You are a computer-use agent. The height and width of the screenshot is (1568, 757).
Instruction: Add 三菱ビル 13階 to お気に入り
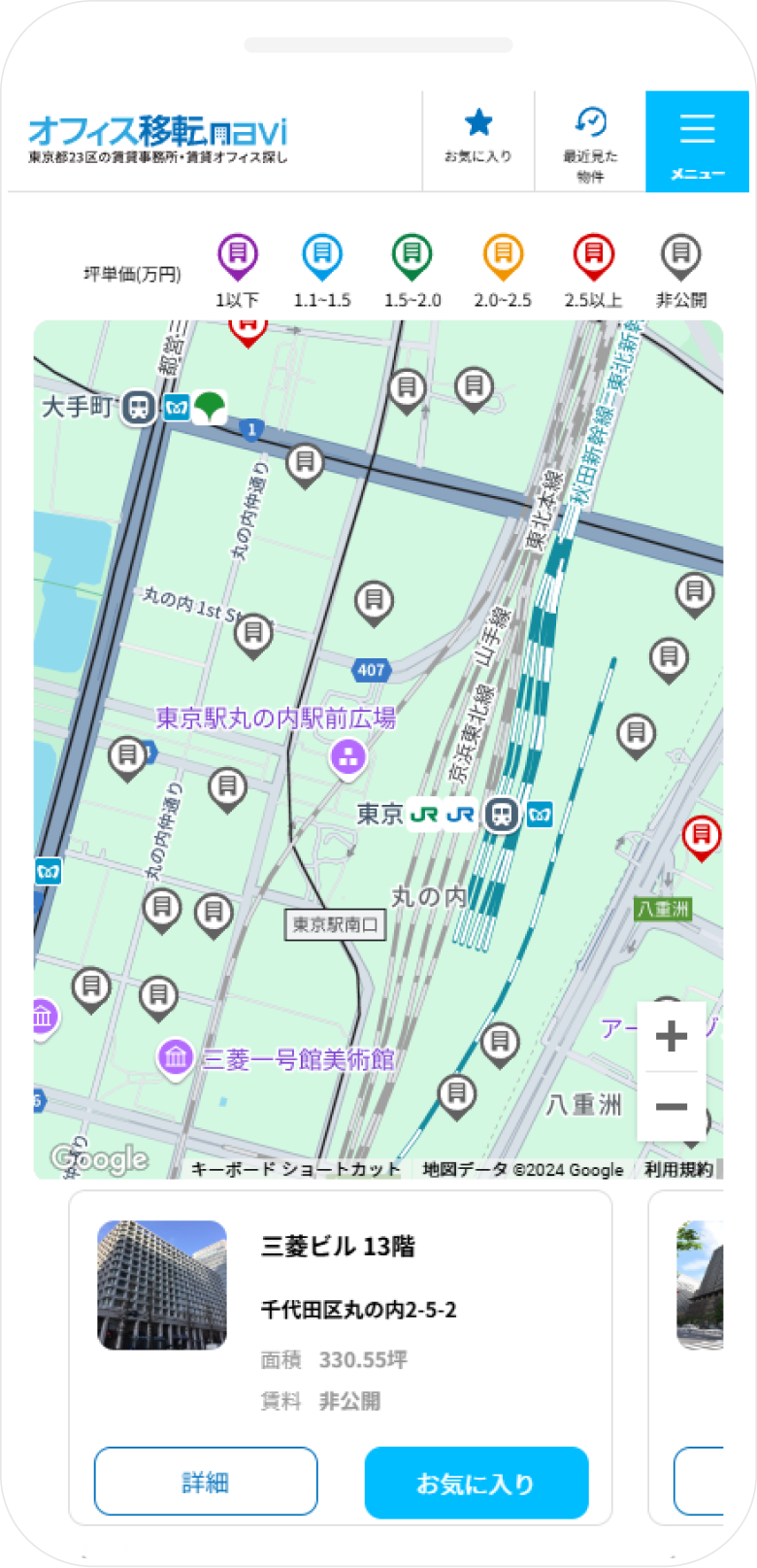[477, 1483]
